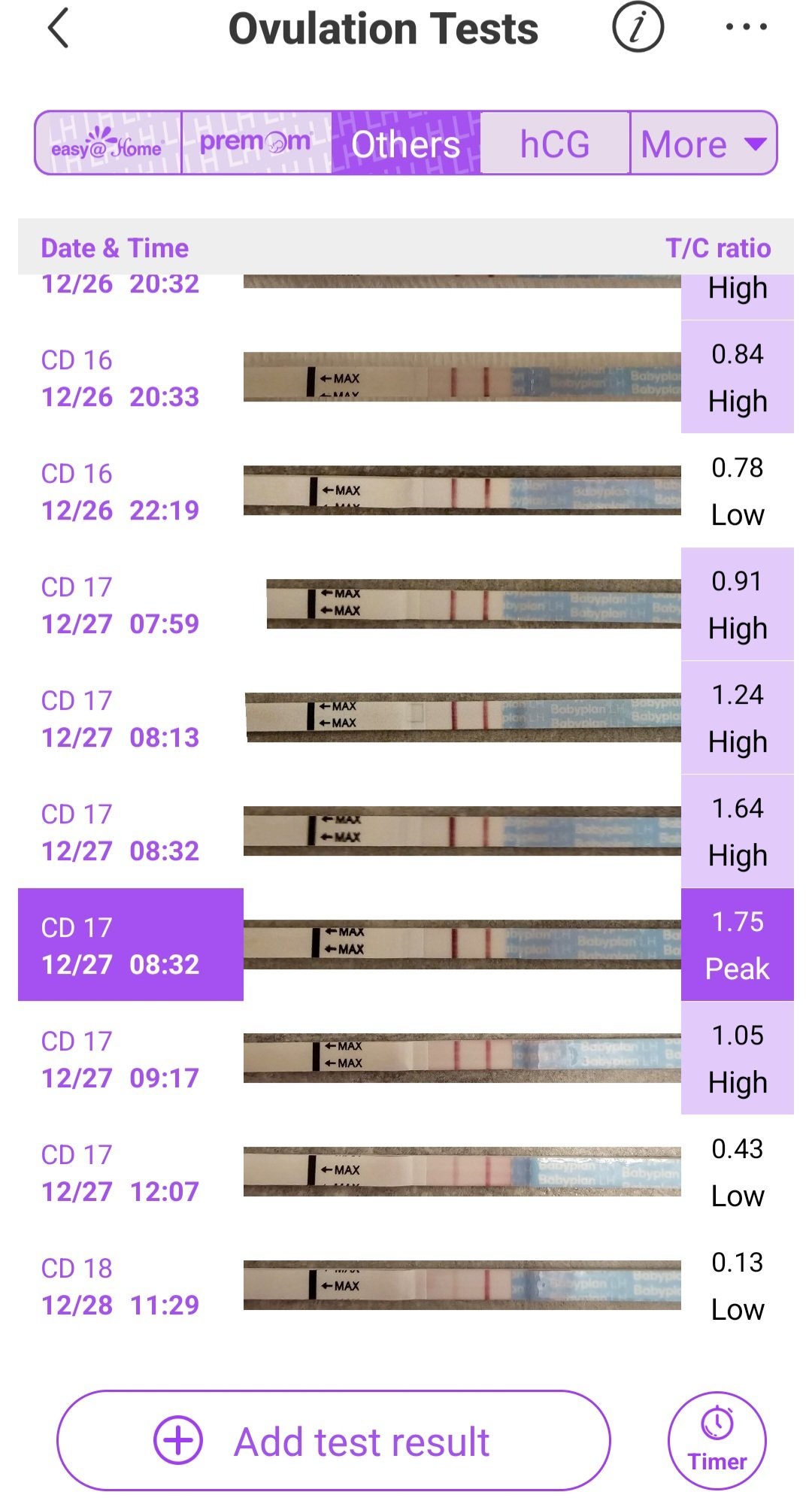Expand the More dropdown
Viewport: 812px width, 1504px height.
703,143
